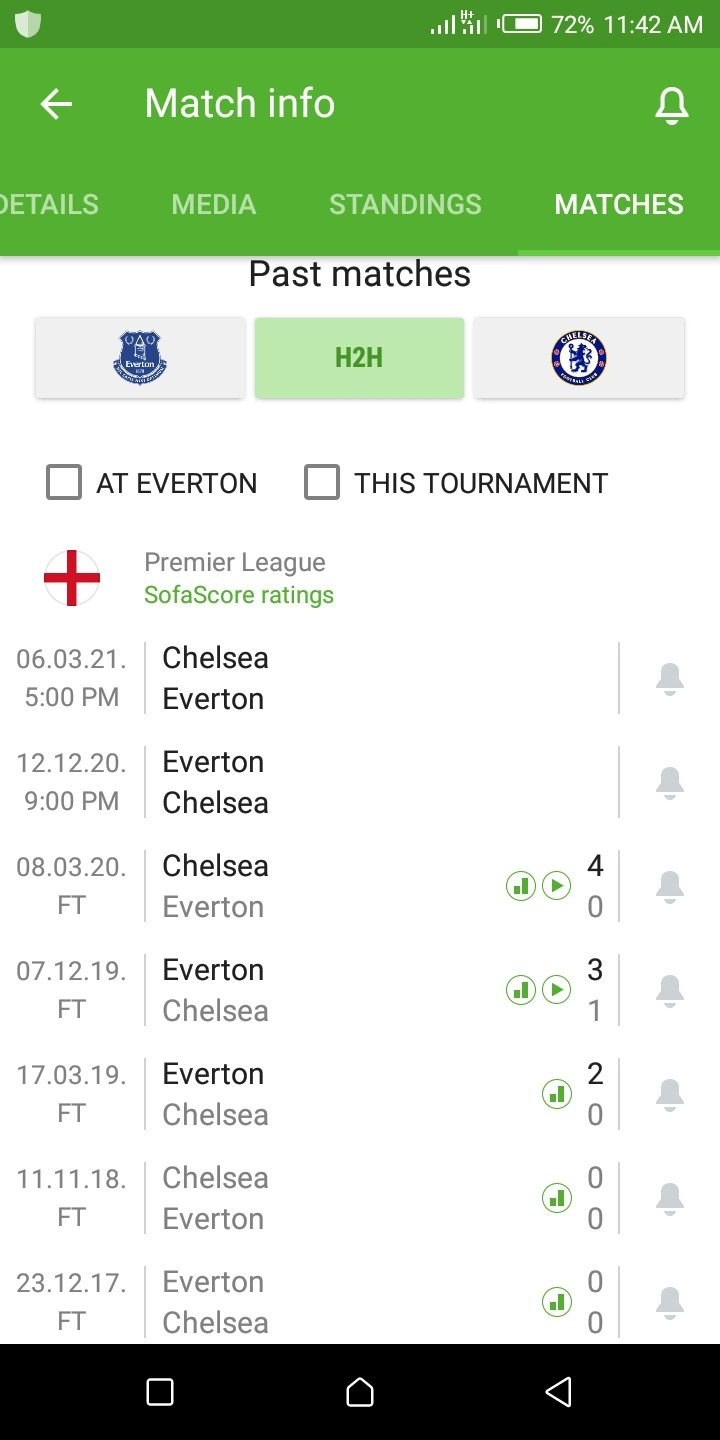This screenshot has width=720, height=1440.
Task: Show Chelsea's past matches
Action: [x=579, y=358]
